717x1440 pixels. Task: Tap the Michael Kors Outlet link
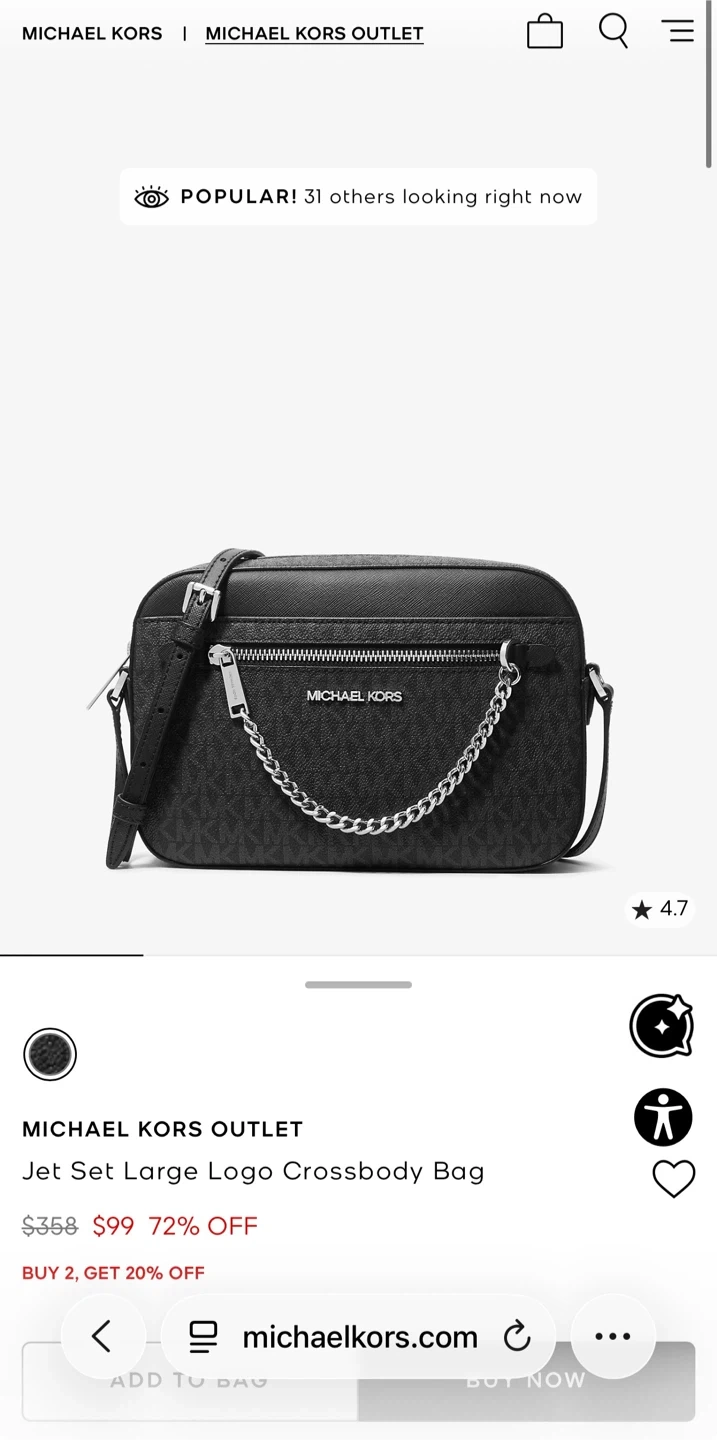[x=314, y=33]
